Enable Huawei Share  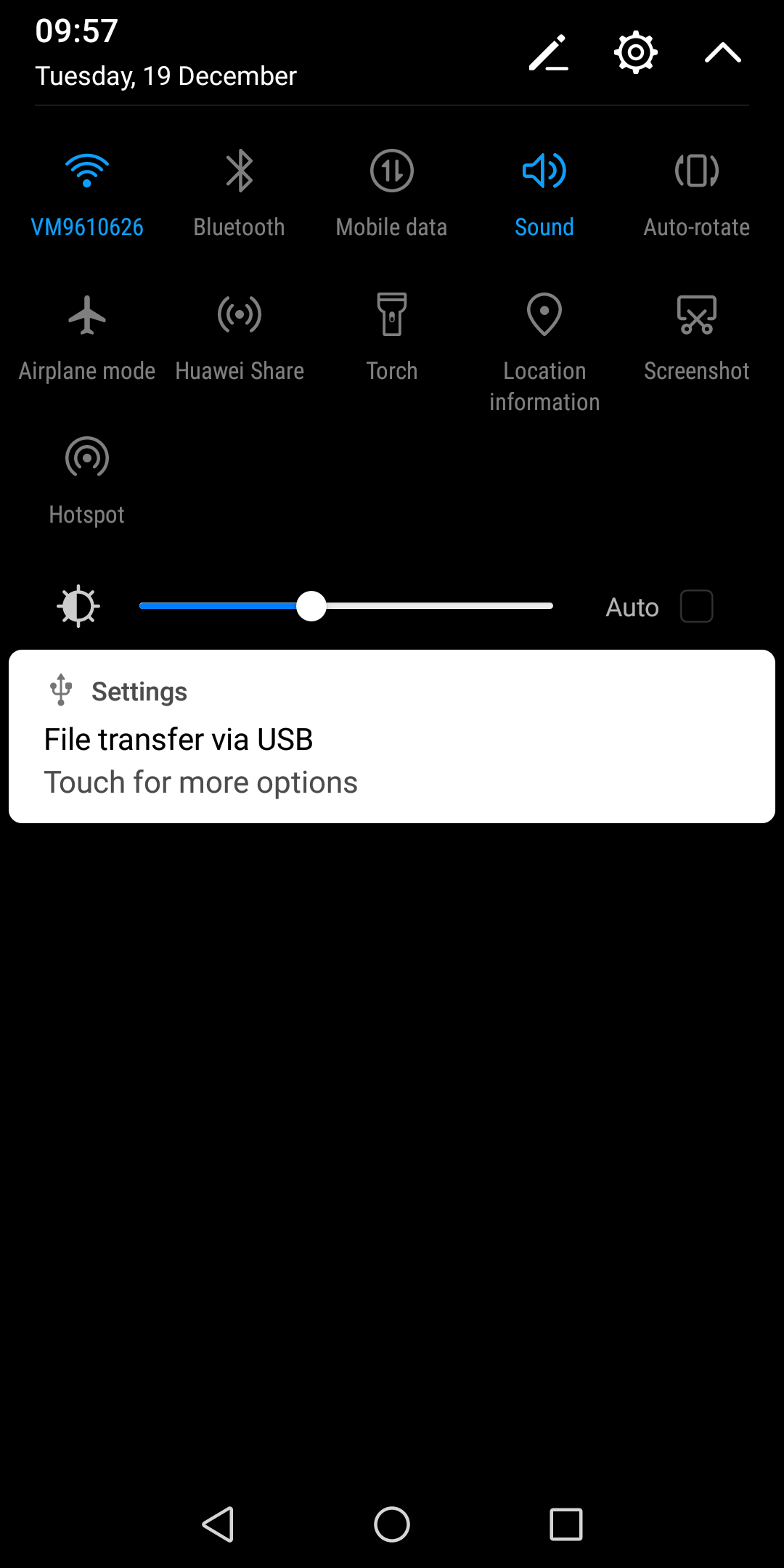(x=240, y=316)
